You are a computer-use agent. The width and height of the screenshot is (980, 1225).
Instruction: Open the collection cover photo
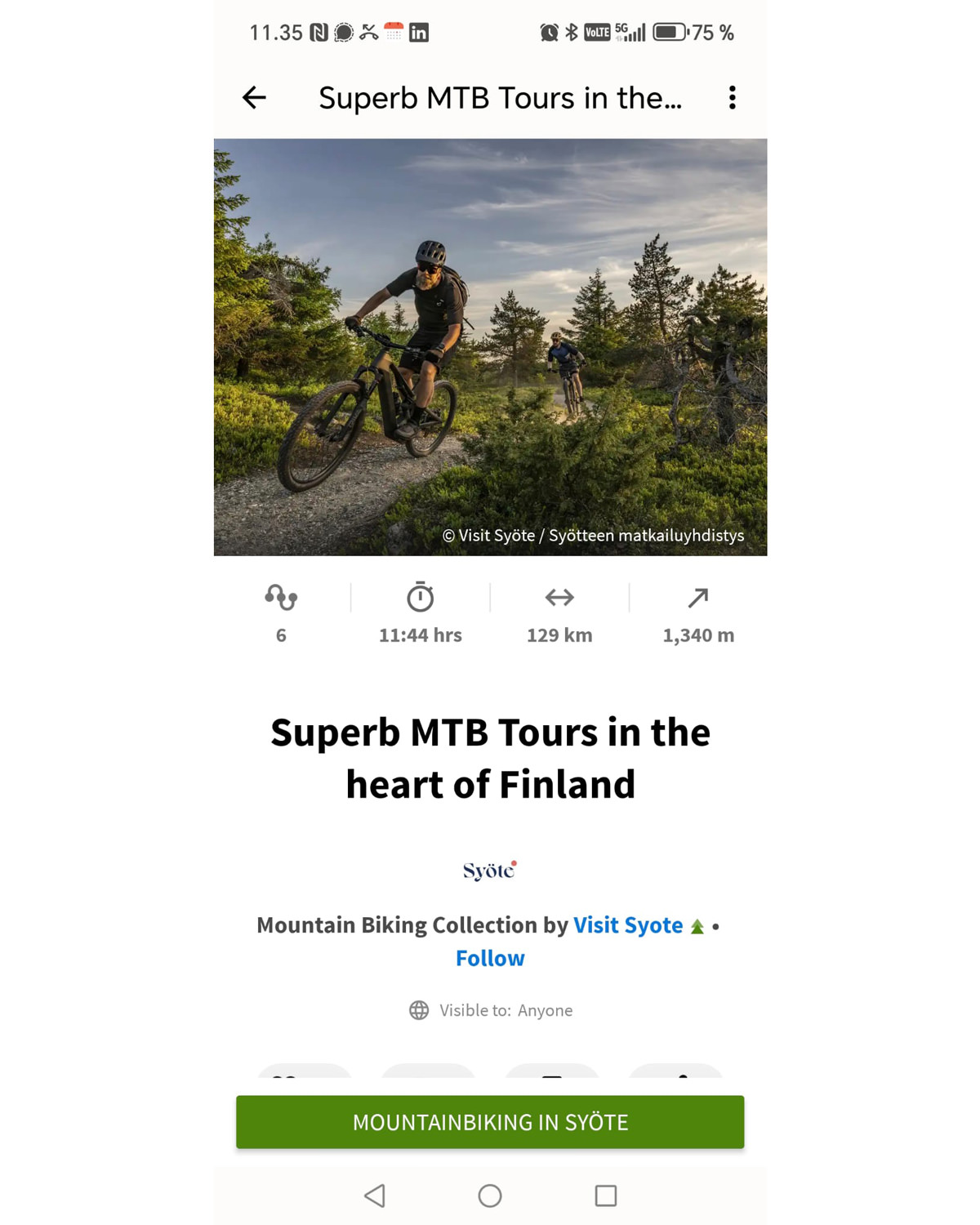pyautogui.click(x=490, y=347)
